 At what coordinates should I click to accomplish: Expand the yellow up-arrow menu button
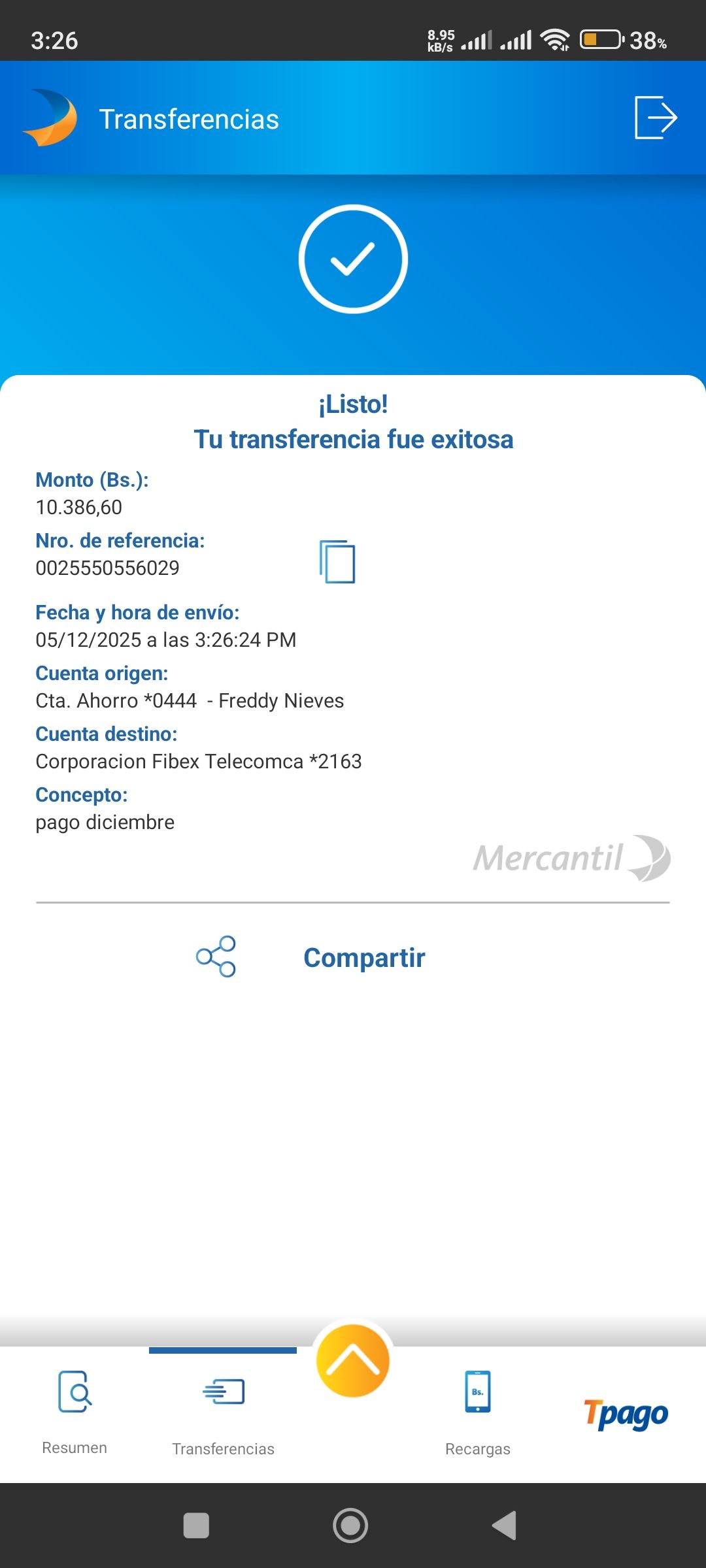353,1360
